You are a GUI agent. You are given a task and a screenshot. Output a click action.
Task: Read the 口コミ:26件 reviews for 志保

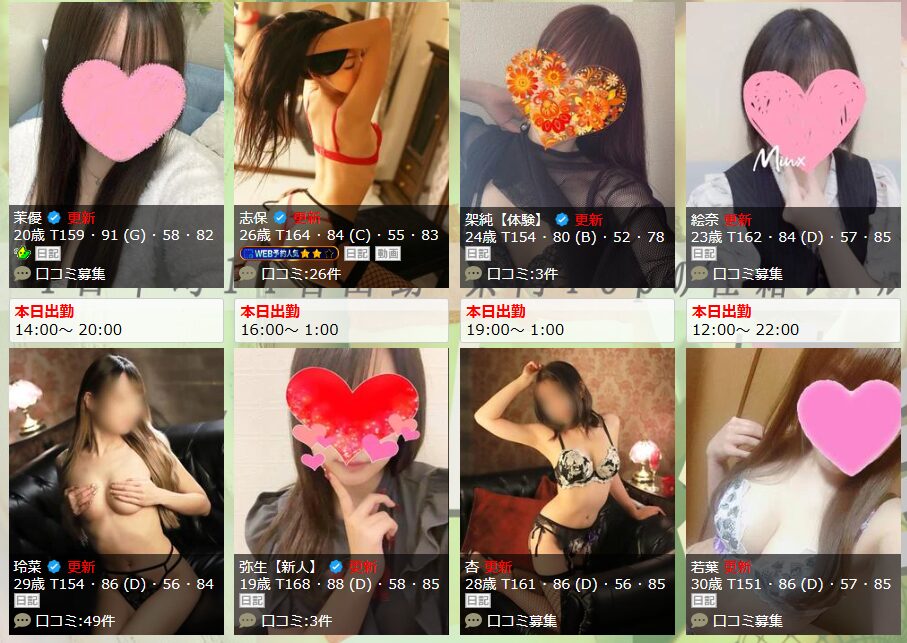pyautogui.click(x=297, y=273)
